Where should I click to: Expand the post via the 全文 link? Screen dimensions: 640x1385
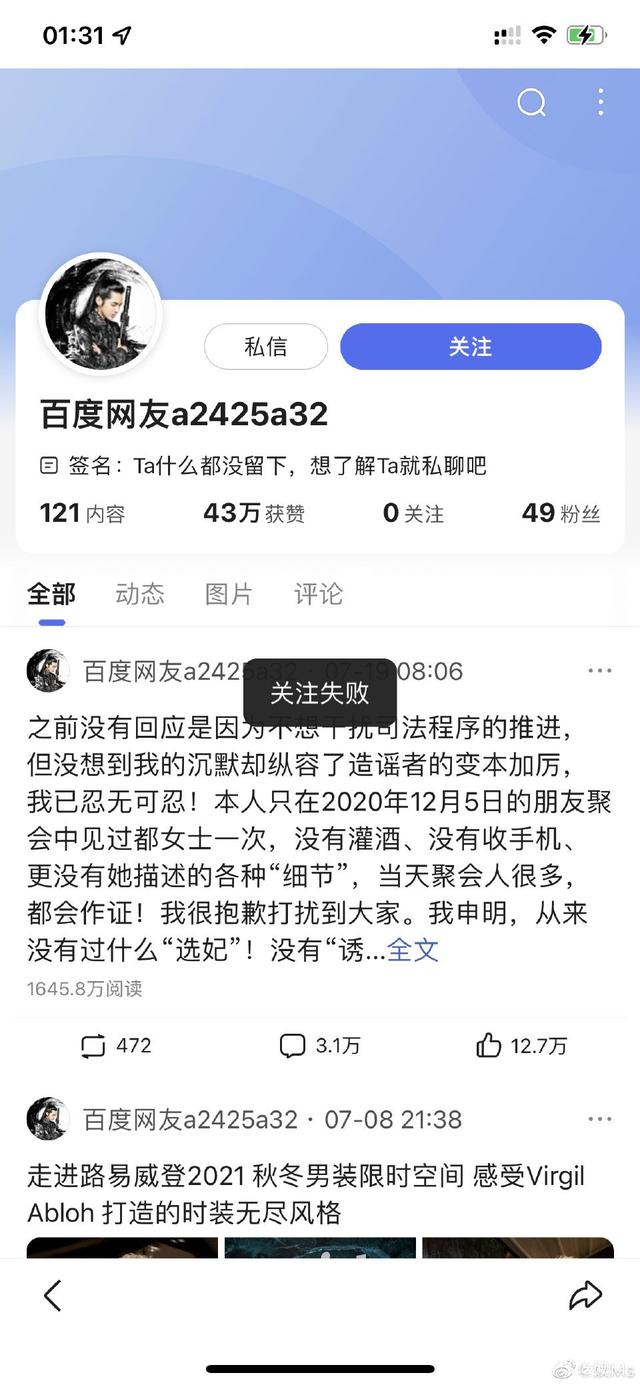tap(413, 949)
